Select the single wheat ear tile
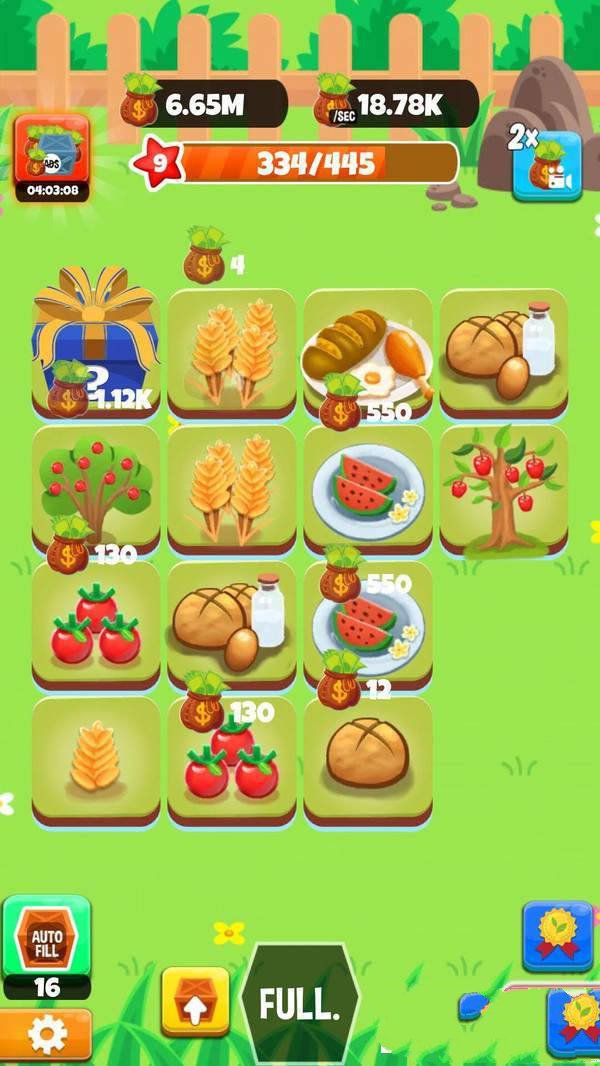The width and height of the screenshot is (600, 1066). tap(96, 757)
